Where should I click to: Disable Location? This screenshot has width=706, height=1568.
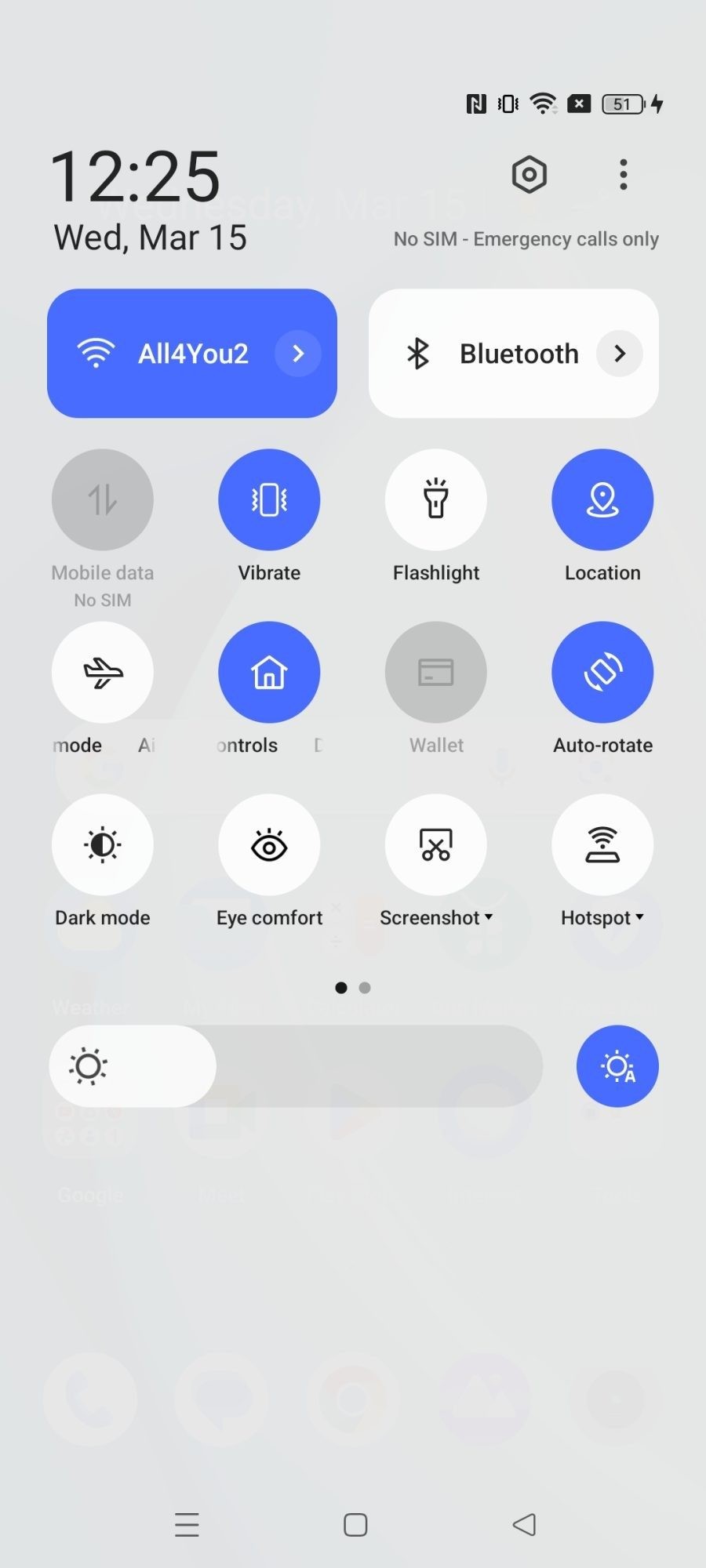coord(602,499)
